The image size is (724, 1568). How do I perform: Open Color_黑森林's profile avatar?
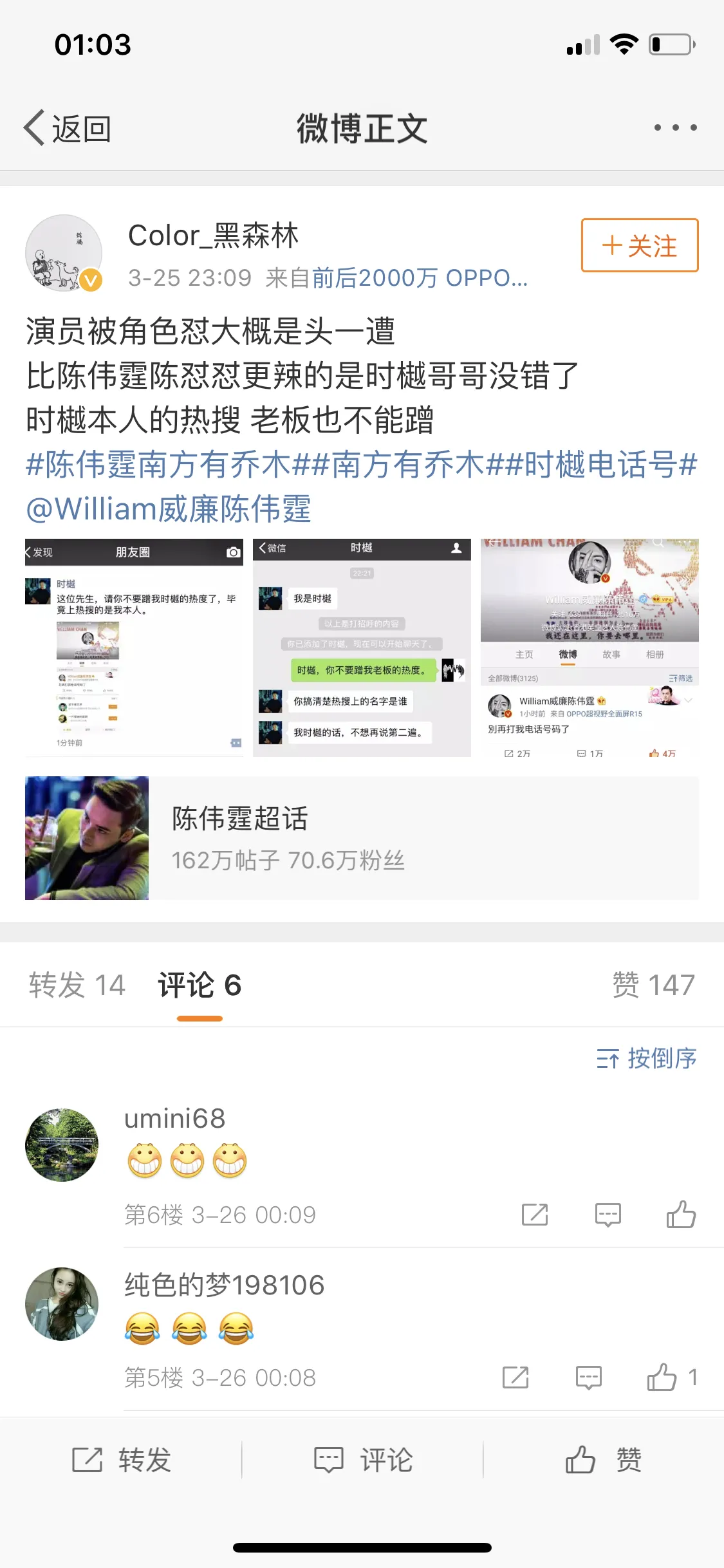click(64, 253)
